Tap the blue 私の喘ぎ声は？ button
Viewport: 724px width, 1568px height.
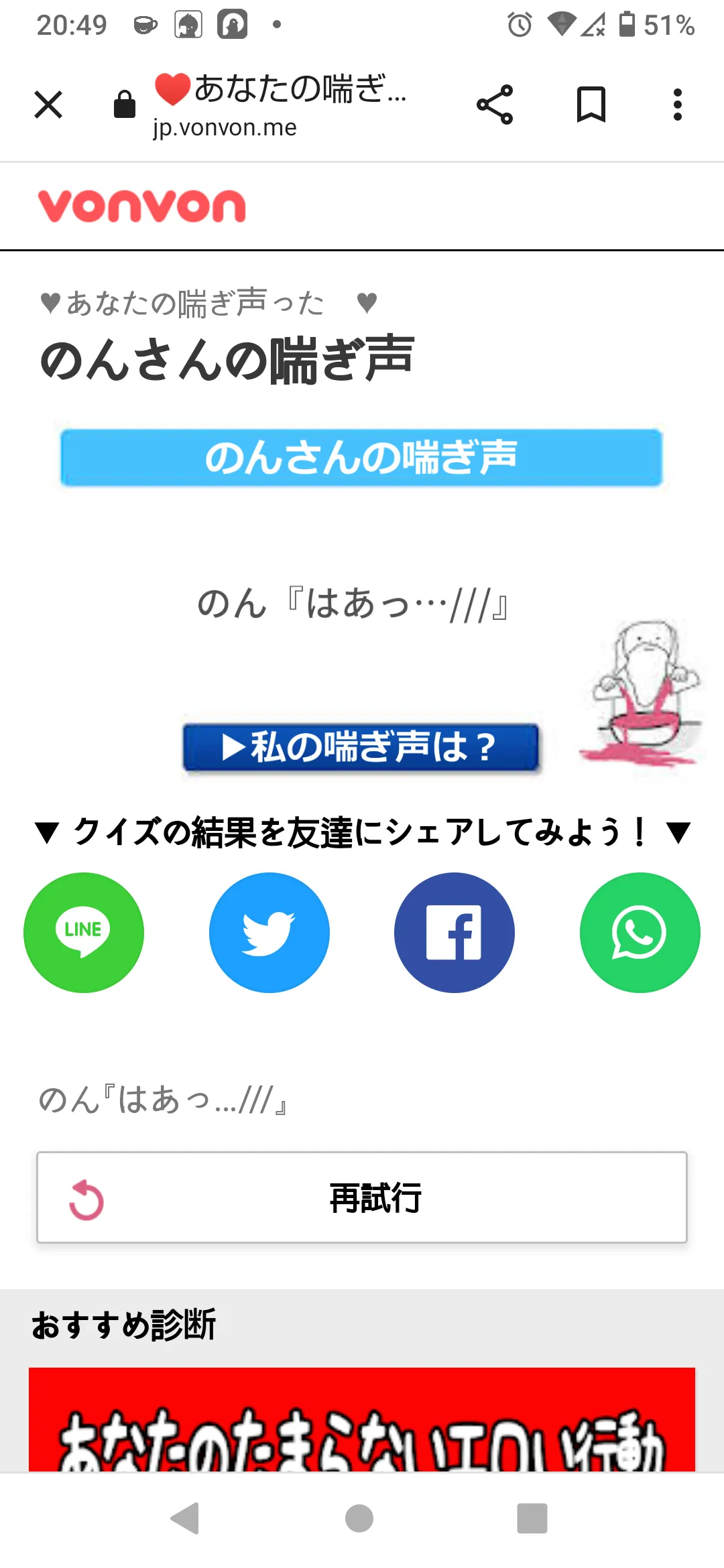pos(361,747)
